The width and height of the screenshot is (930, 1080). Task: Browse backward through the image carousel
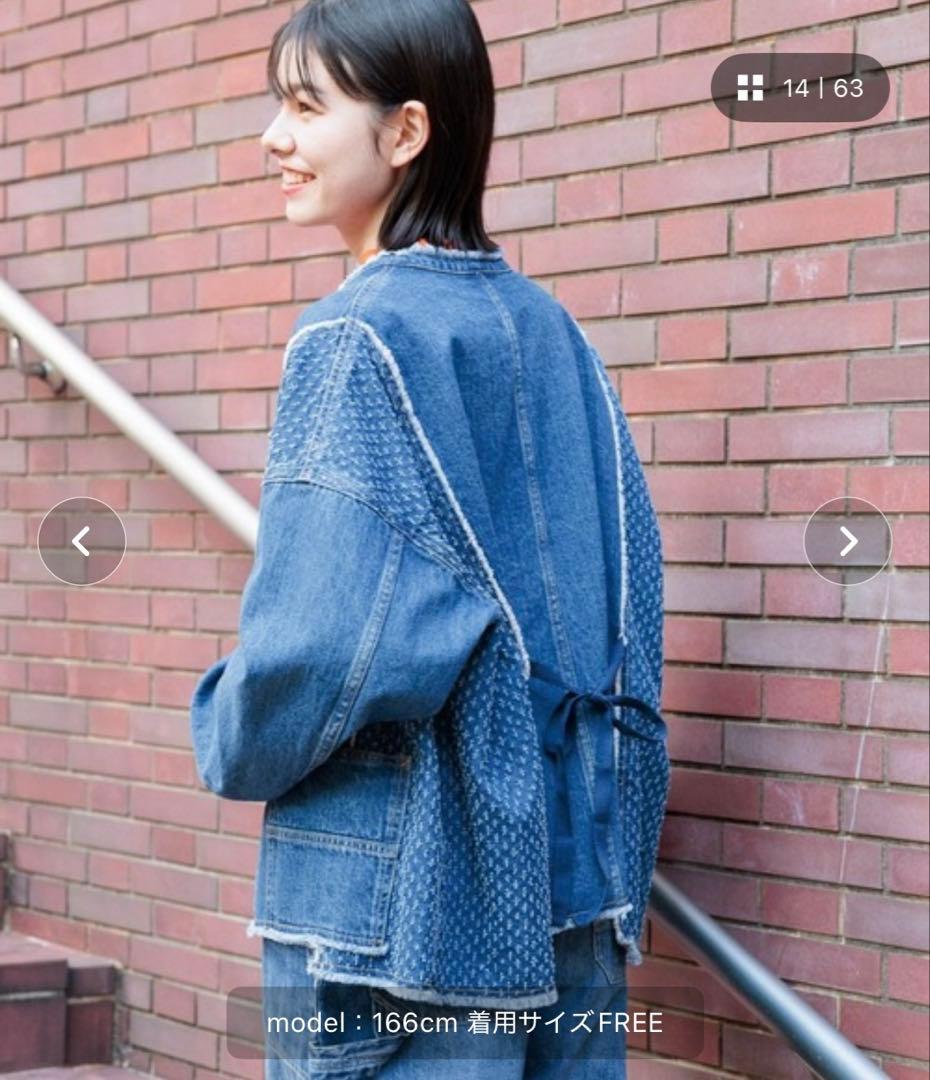[84, 538]
